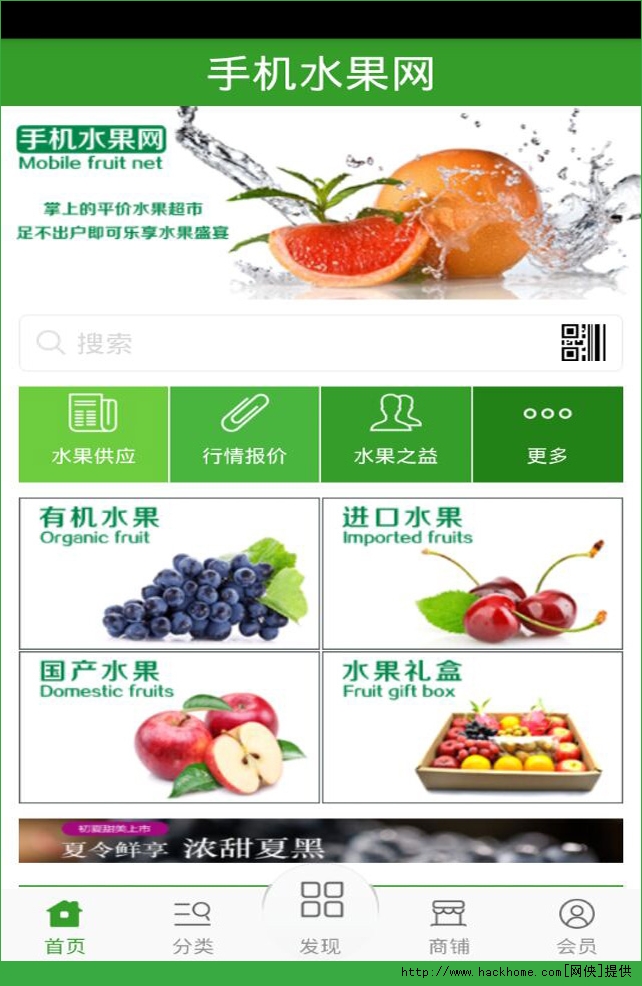Open the top grapefruit banner
The image size is (642, 986).
321,202
